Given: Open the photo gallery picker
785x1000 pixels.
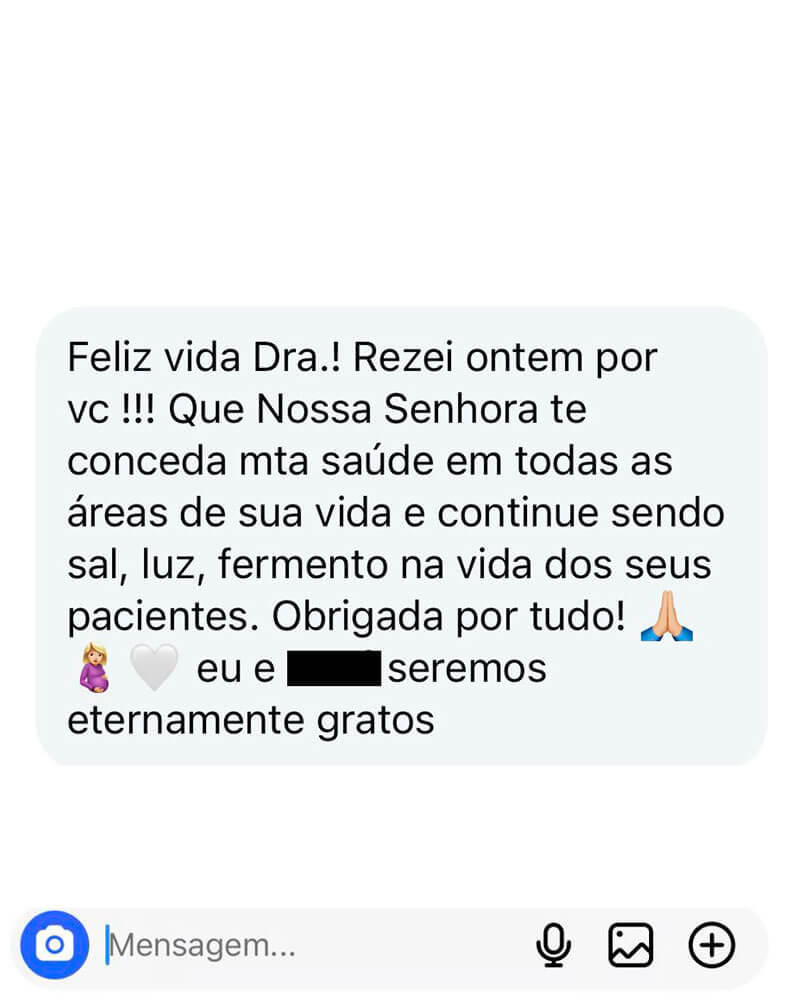Looking at the screenshot, I should point(631,944).
